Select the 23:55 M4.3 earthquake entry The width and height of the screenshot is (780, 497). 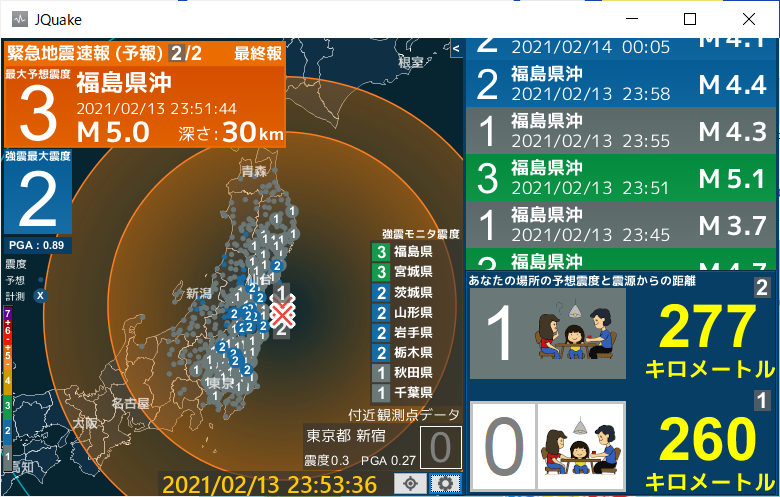pos(620,130)
